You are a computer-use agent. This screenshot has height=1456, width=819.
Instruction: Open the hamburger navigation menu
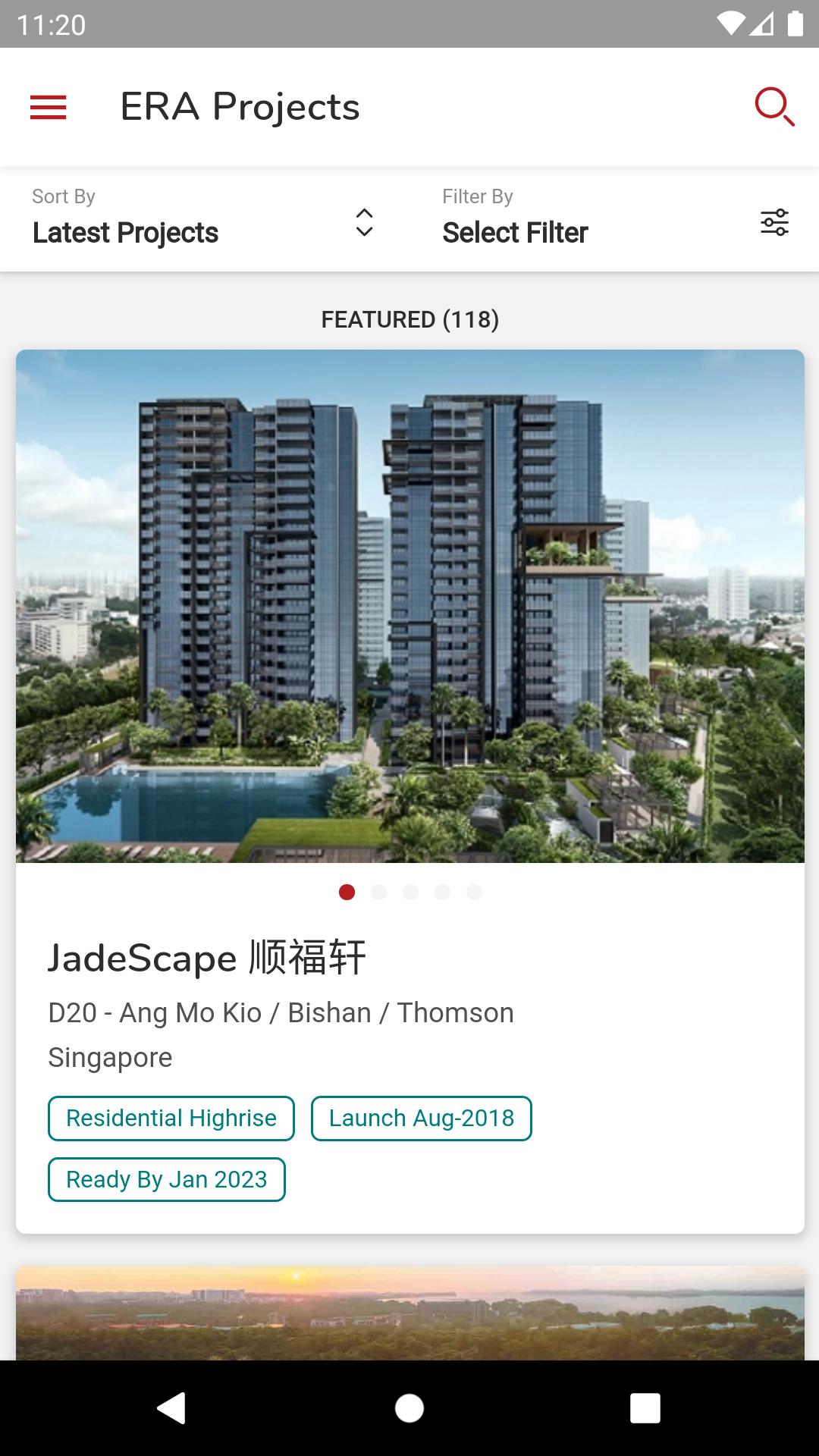(x=49, y=107)
